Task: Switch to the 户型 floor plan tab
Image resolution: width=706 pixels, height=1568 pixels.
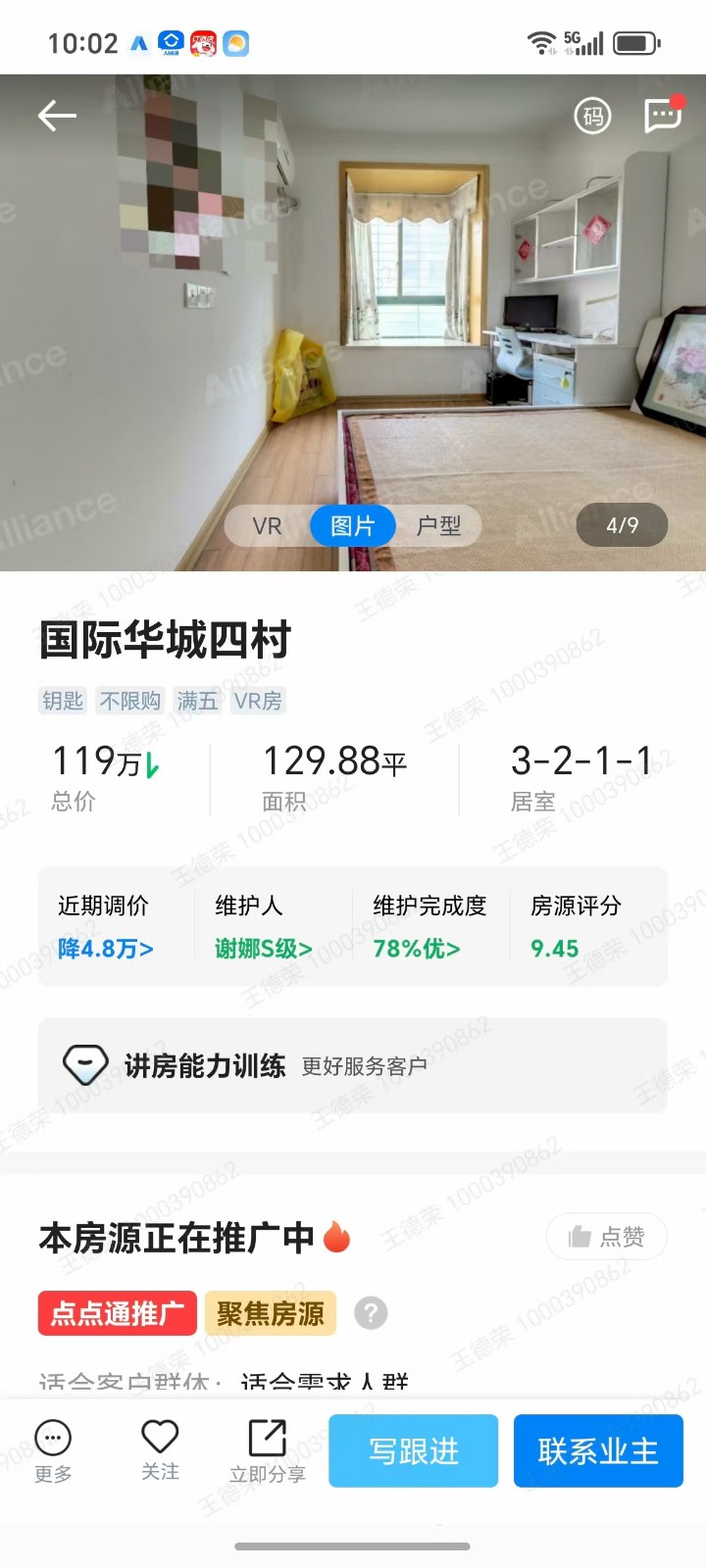Action: click(438, 526)
